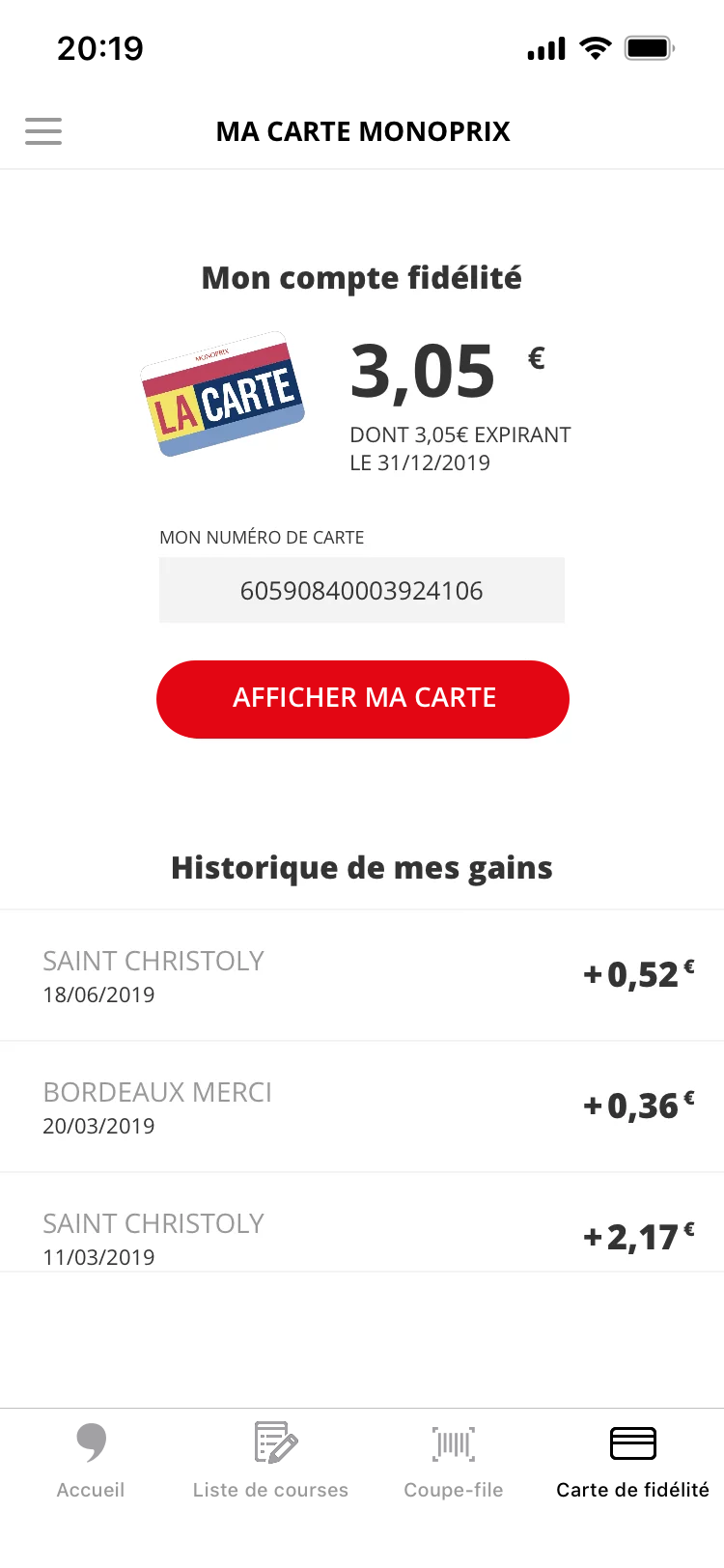Tap the Liste de courses checklist icon

pos(270,1442)
